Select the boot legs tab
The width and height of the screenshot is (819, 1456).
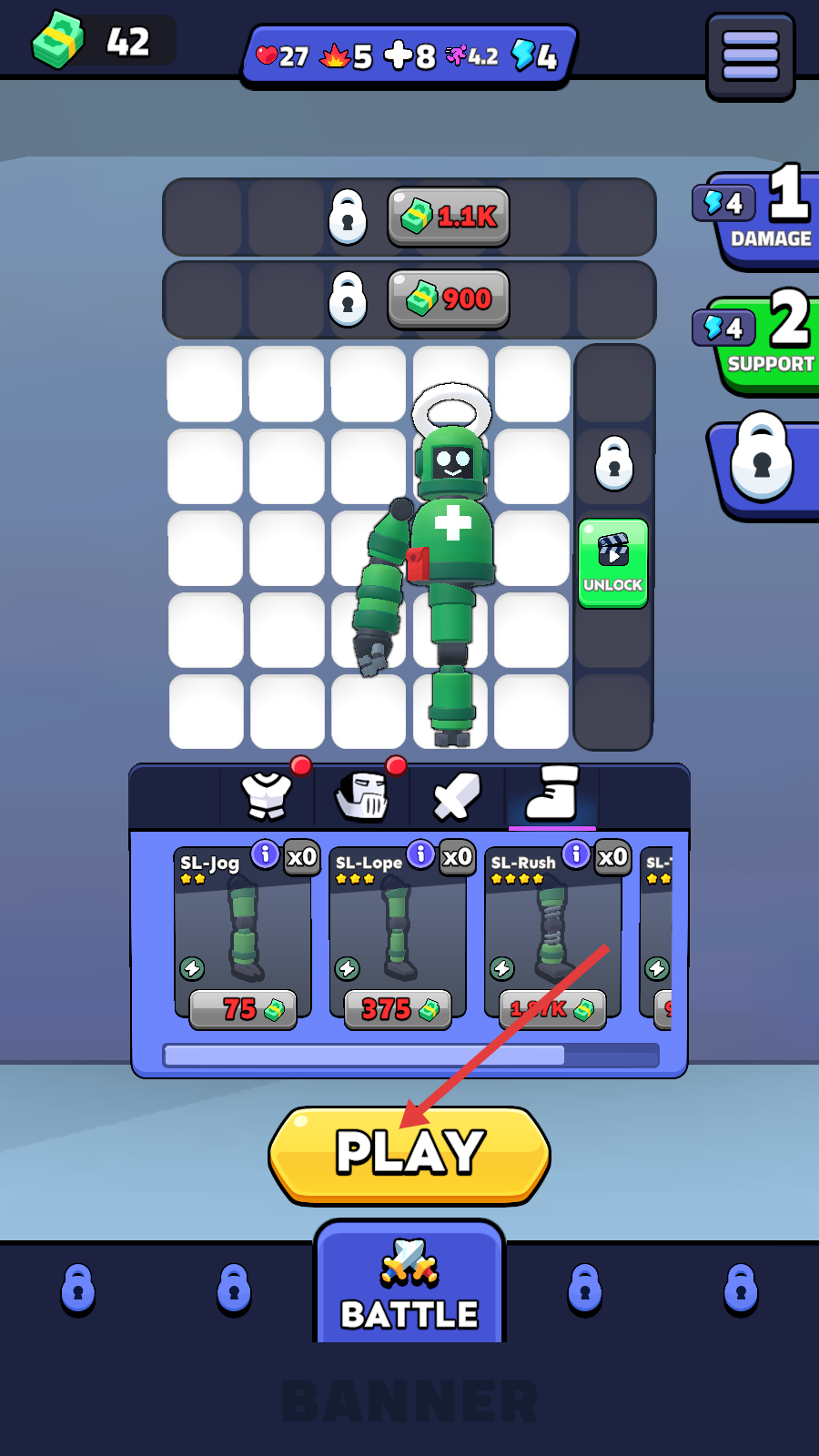552,795
